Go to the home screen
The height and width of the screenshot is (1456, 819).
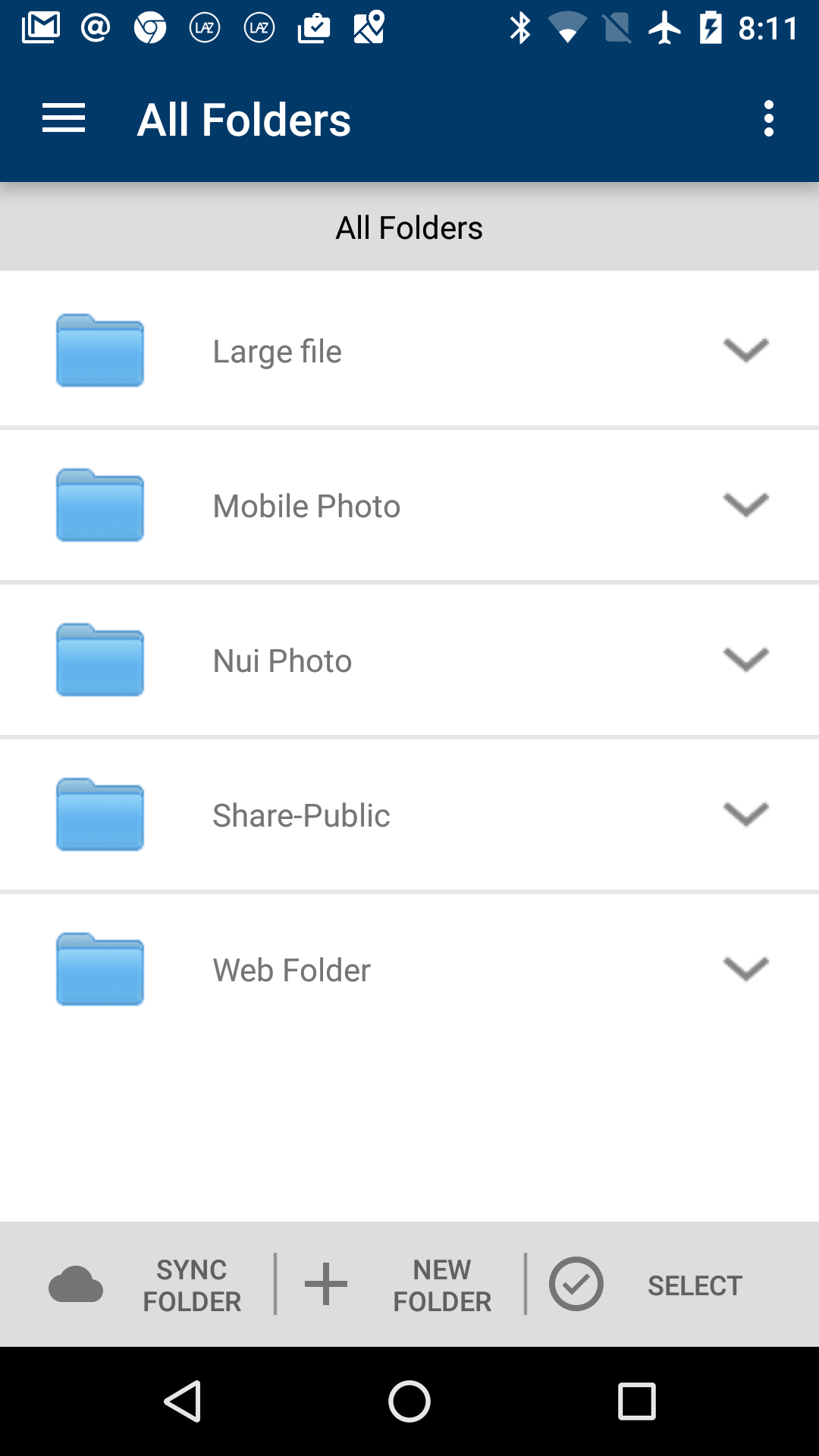point(409,1401)
